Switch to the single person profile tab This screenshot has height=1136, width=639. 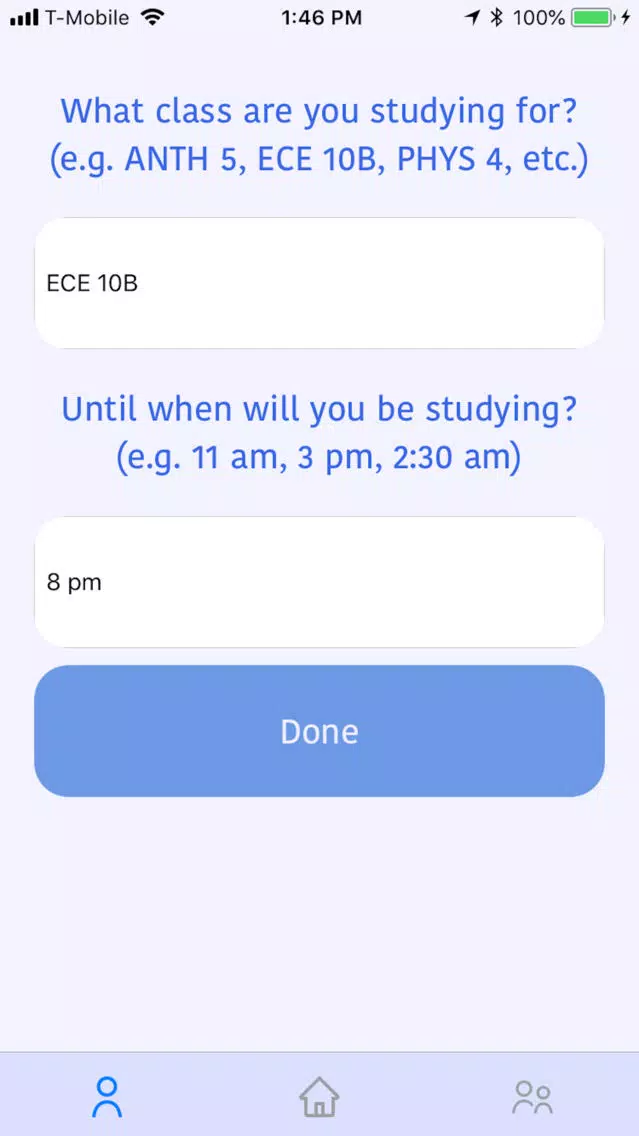pyautogui.click(x=106, y=1097)
